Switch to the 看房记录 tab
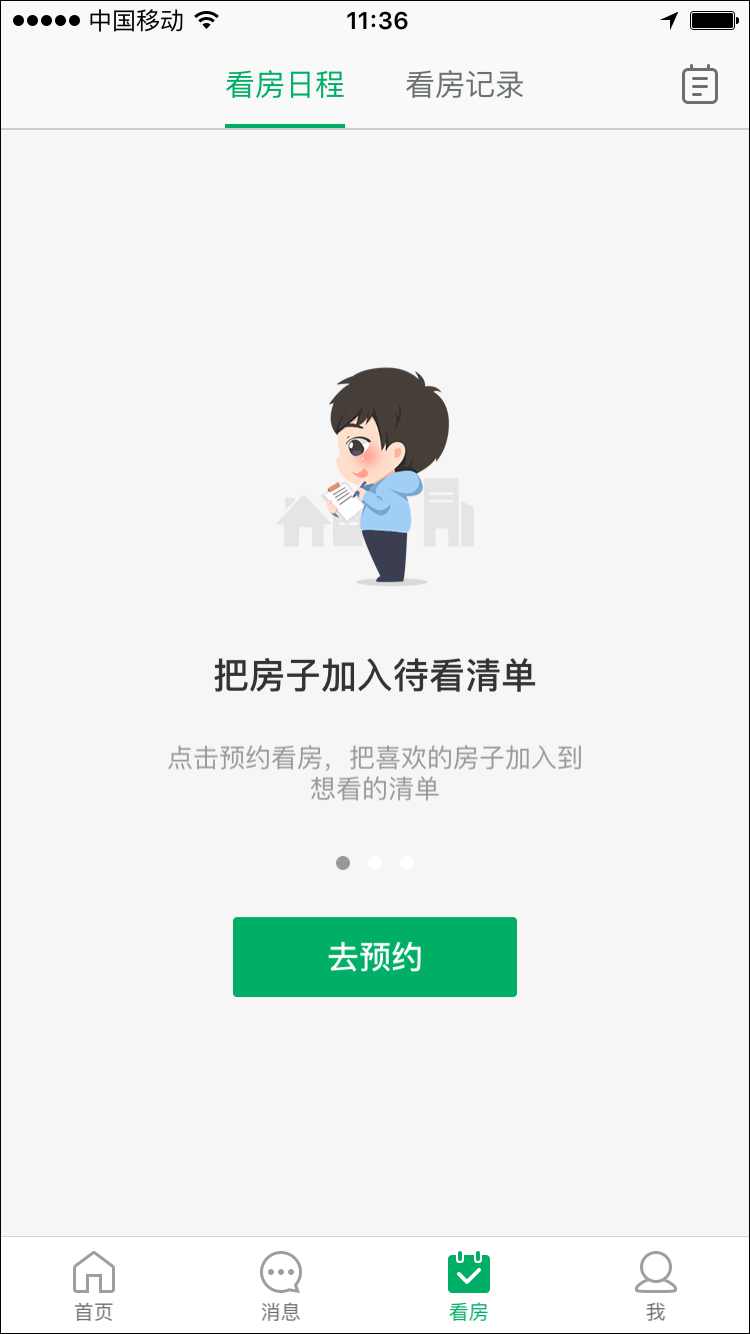Viewport: 750px width, 1334px height. click(465, 86)
